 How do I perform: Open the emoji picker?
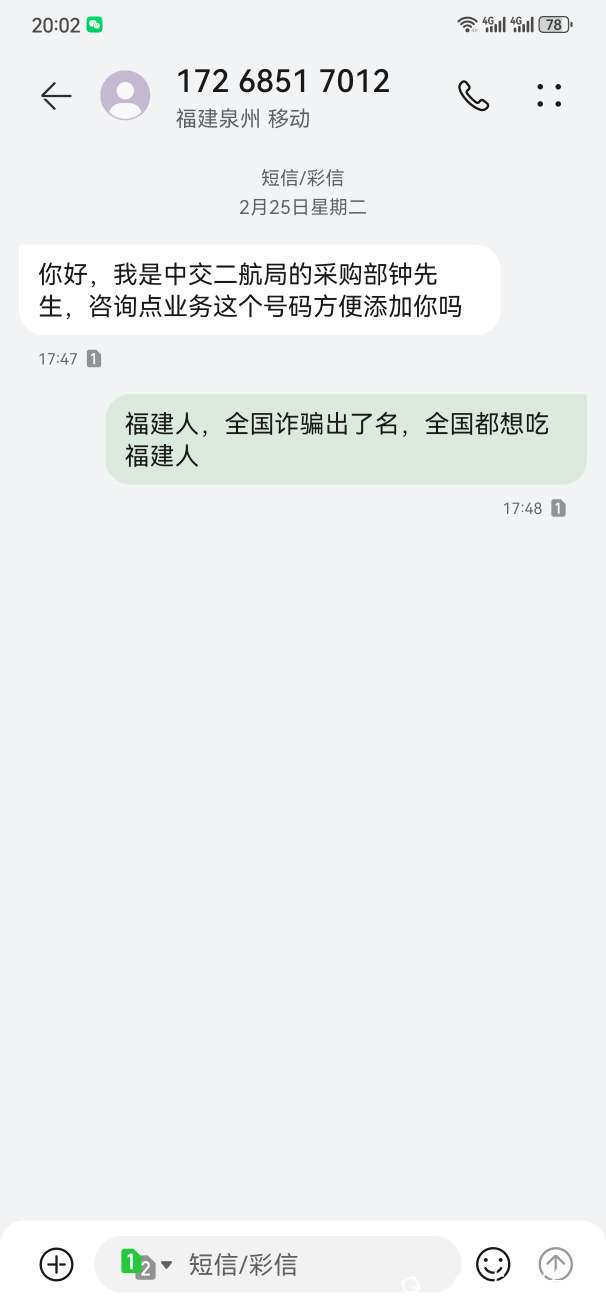pyautogui.click(x=493, y=1264)
